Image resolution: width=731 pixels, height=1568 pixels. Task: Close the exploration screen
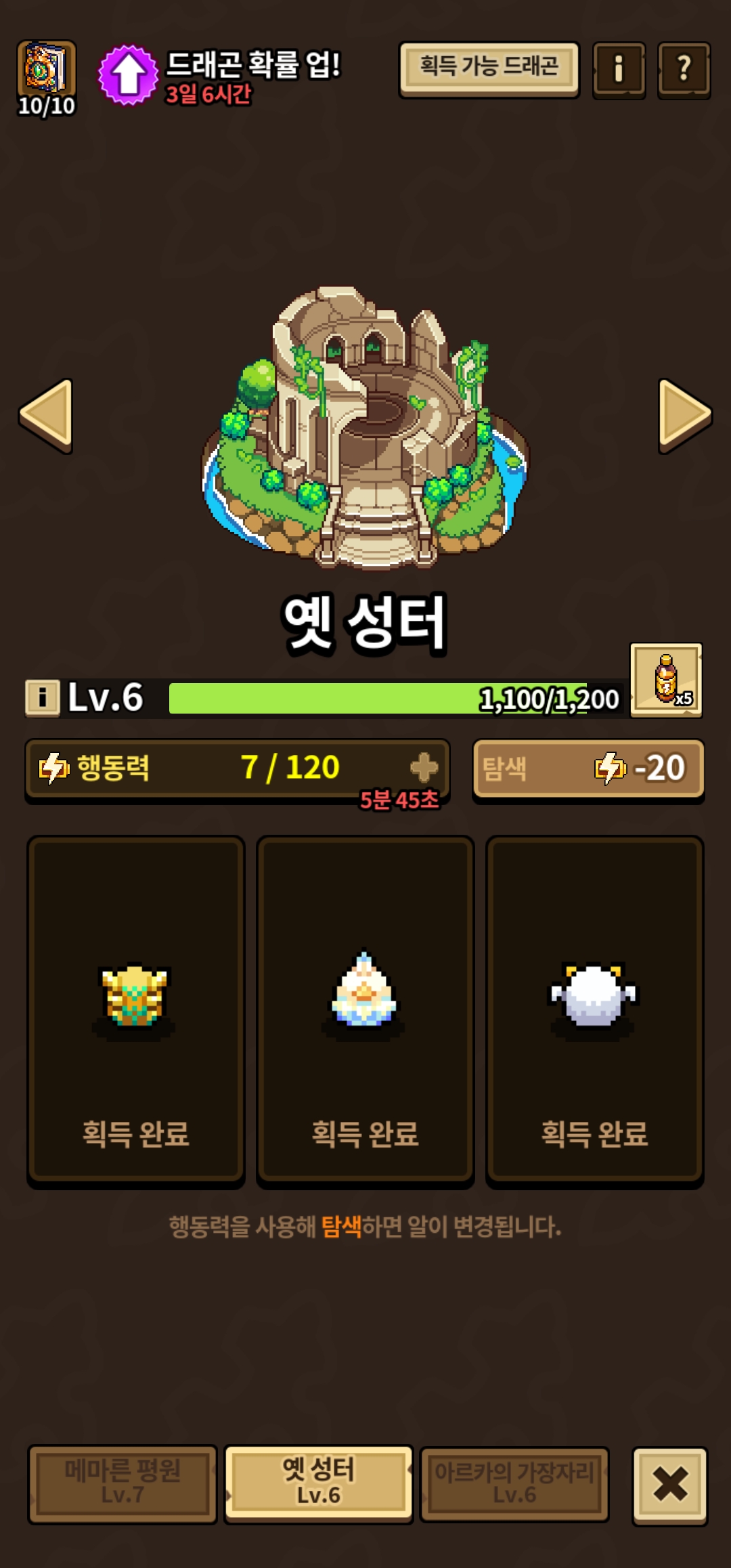[x=669, y=1485]
